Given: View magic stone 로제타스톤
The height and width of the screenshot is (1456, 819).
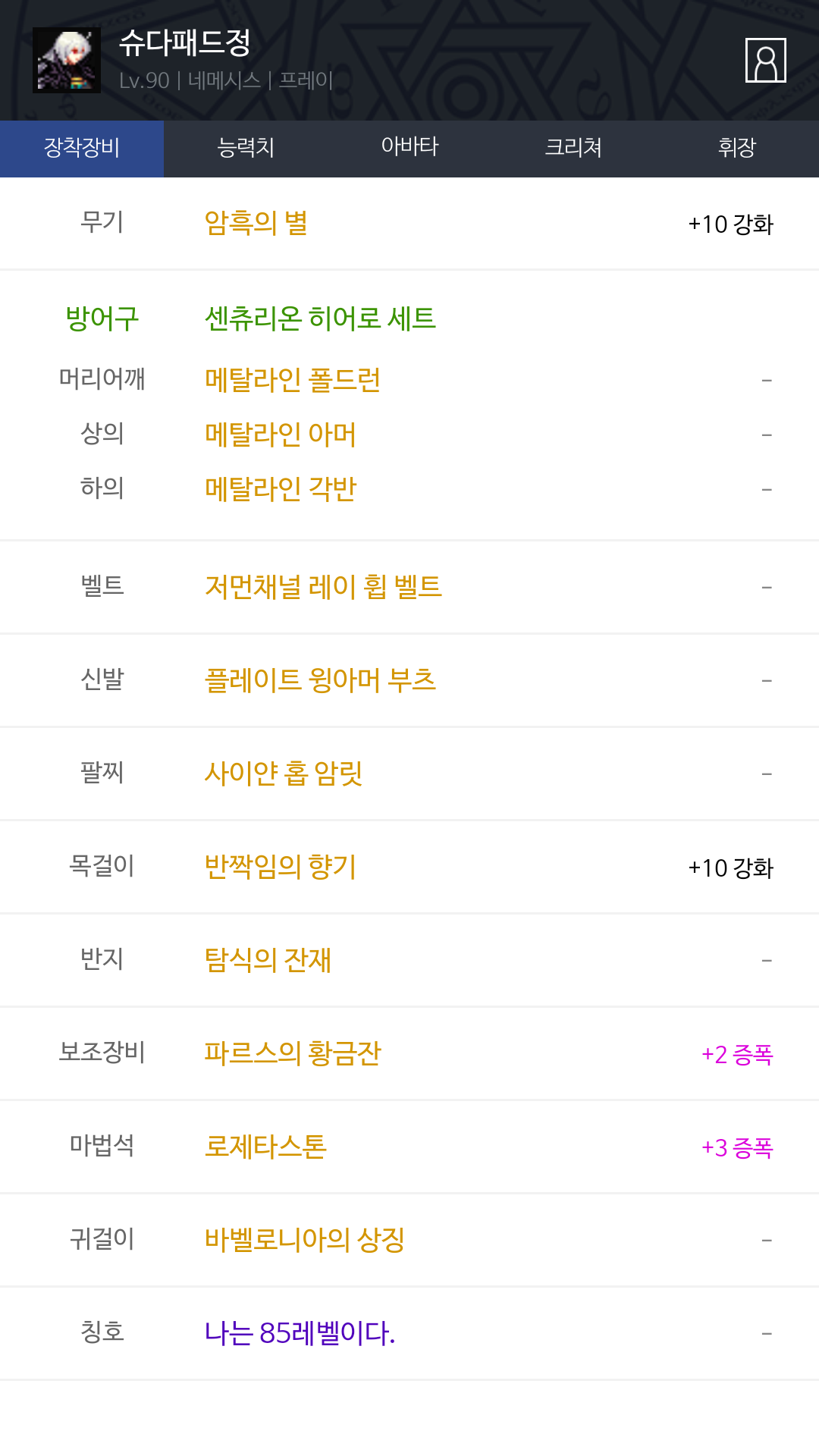Looking at the screenshot, I should click(265, 1146).
